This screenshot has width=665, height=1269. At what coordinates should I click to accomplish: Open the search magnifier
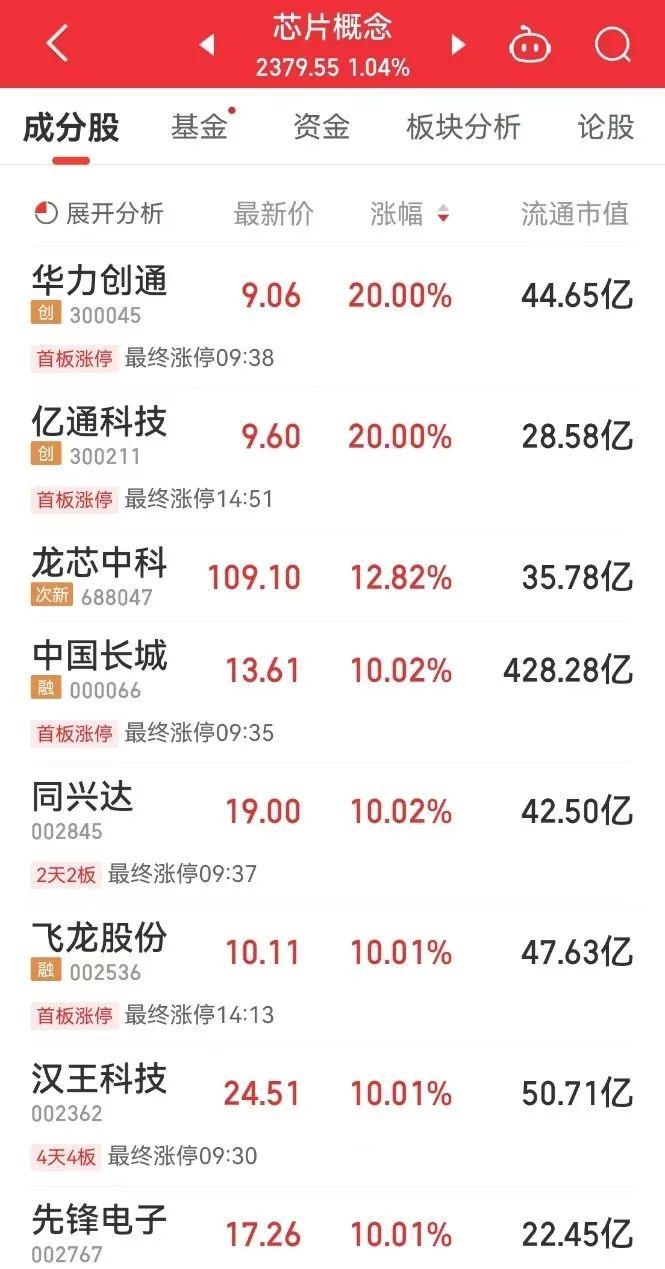[x=611, y=45]
